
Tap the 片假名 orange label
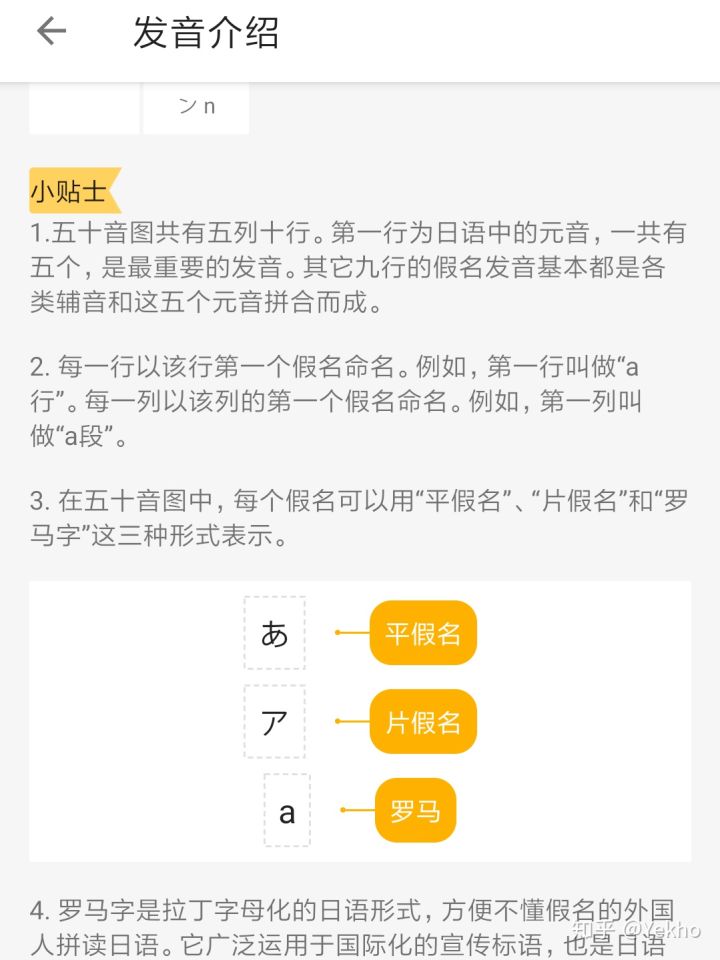[422, 722]
